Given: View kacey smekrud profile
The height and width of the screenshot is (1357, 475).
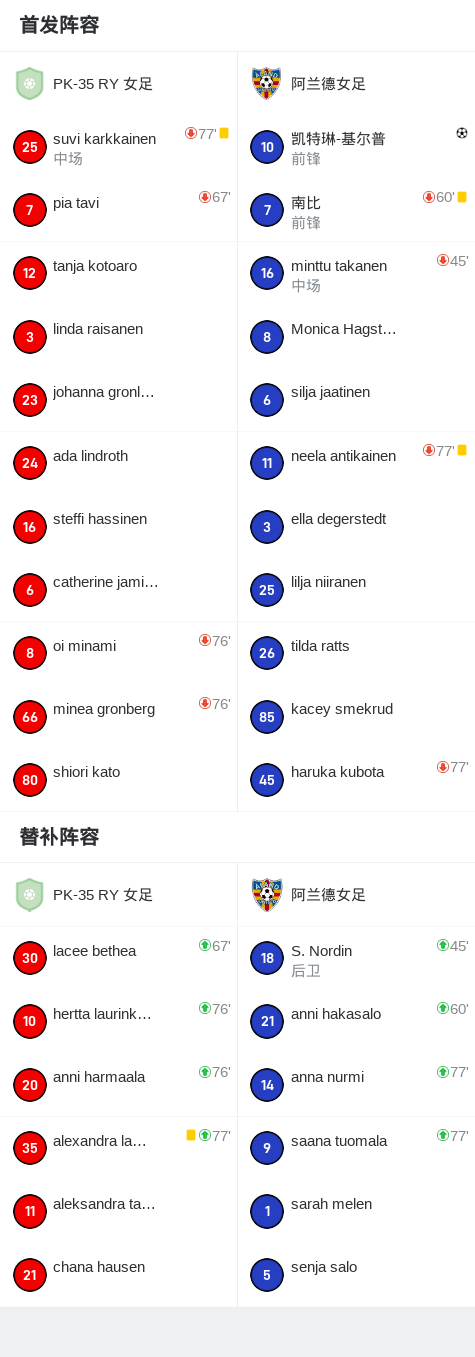Looking at the screenshot, I should [x=356, y=716].
